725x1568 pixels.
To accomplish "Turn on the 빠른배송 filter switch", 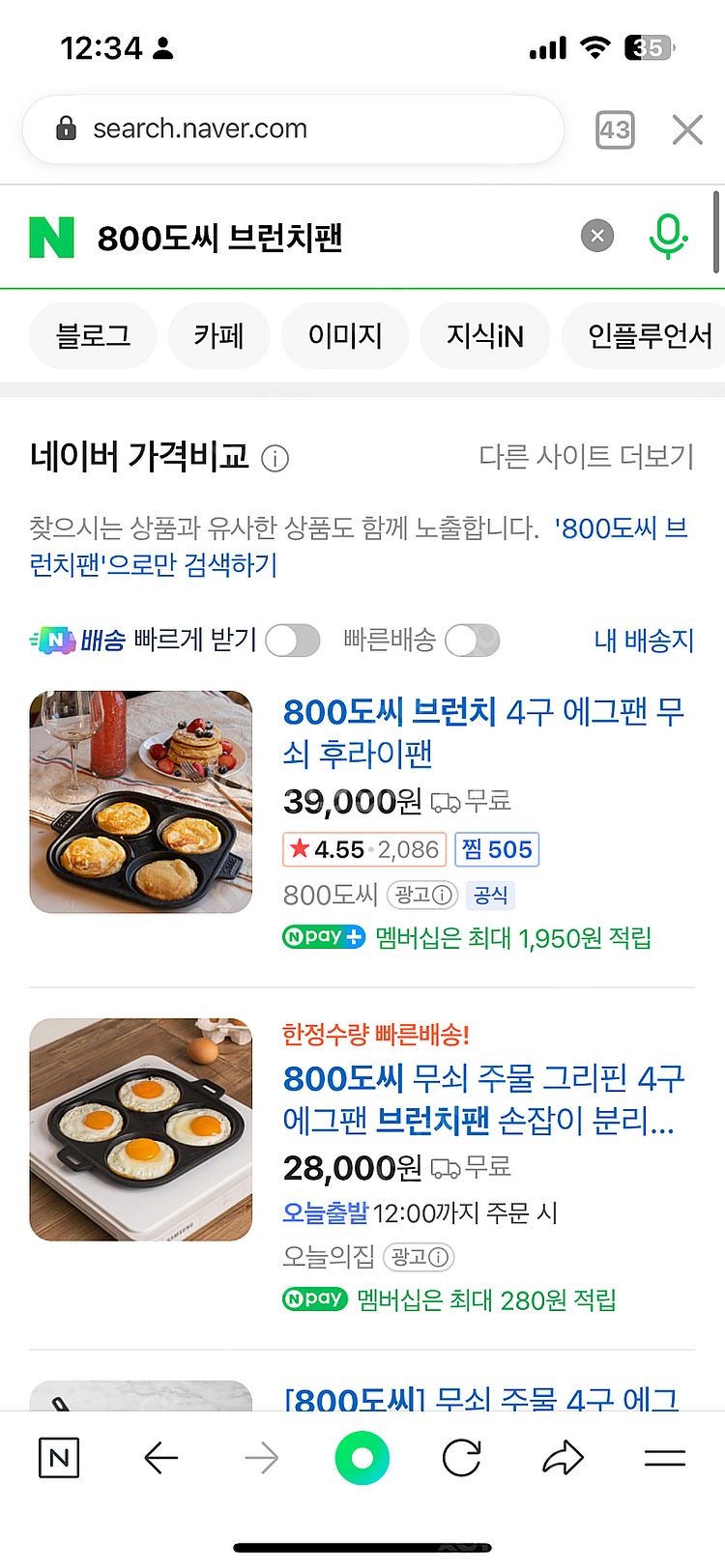I will click(472, 640).
